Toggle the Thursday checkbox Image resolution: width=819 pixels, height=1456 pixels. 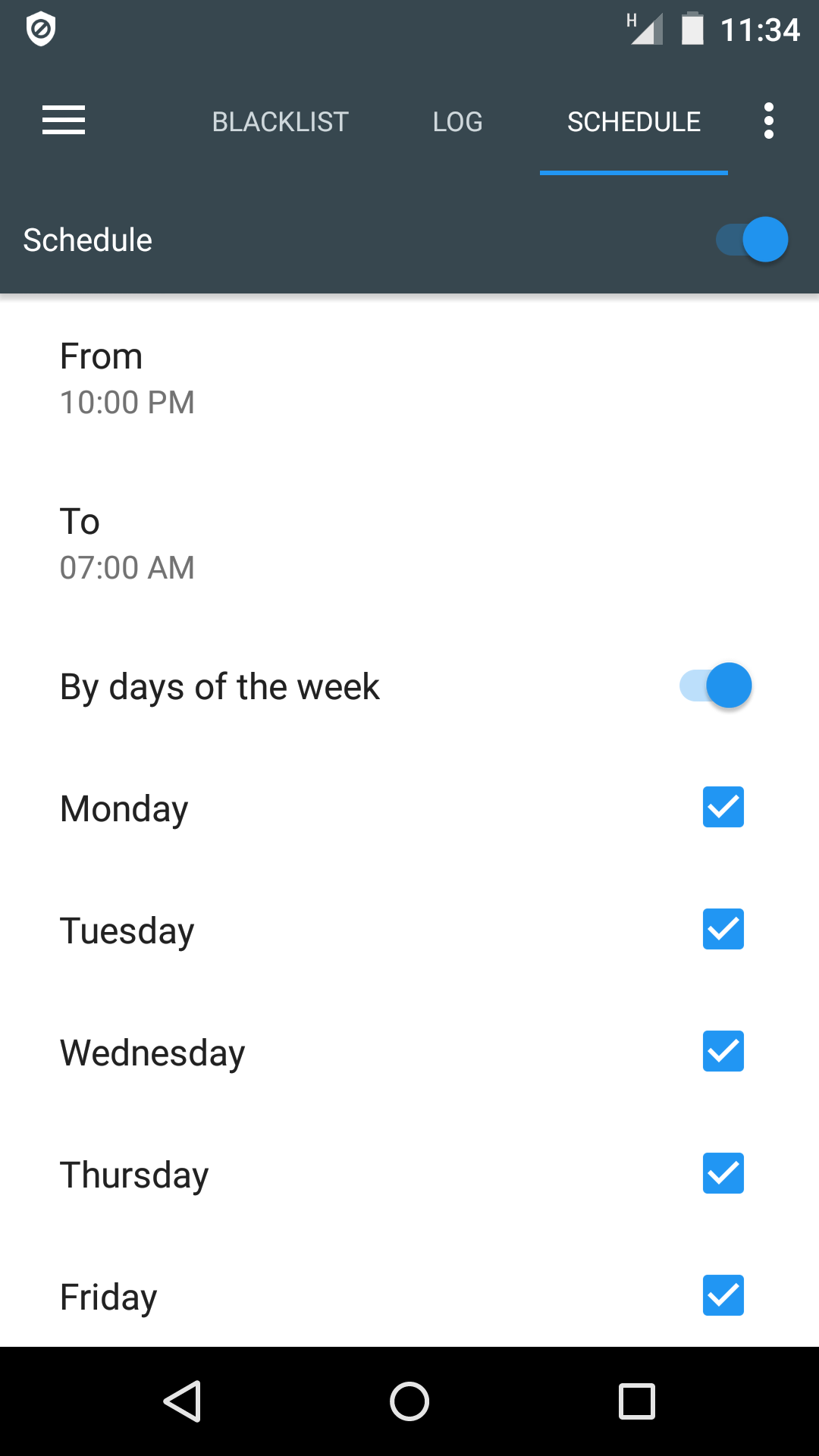[723, 1173]
